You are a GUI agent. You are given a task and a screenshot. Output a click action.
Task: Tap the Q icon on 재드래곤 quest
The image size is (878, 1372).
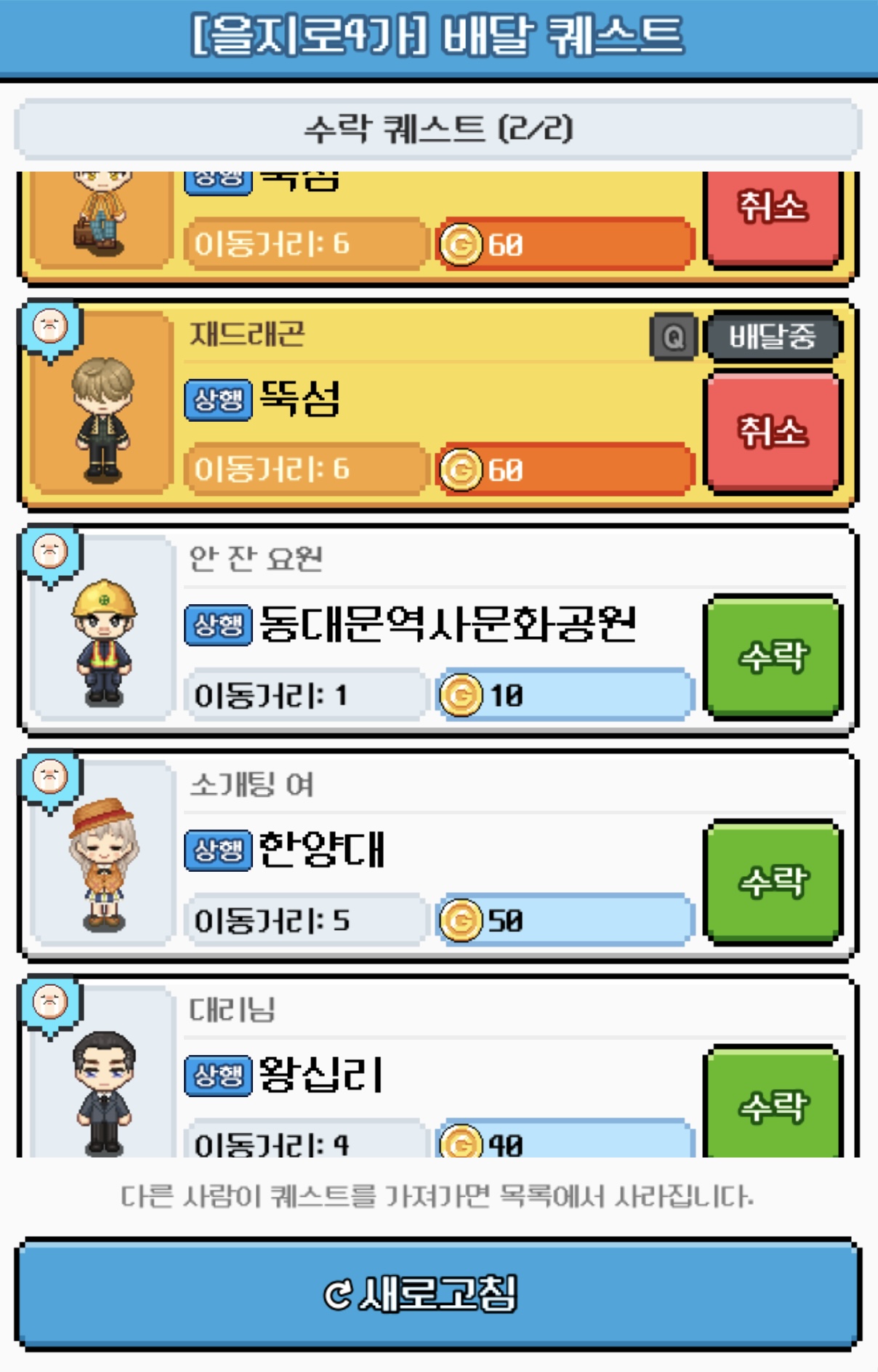(x=673, y=337)
